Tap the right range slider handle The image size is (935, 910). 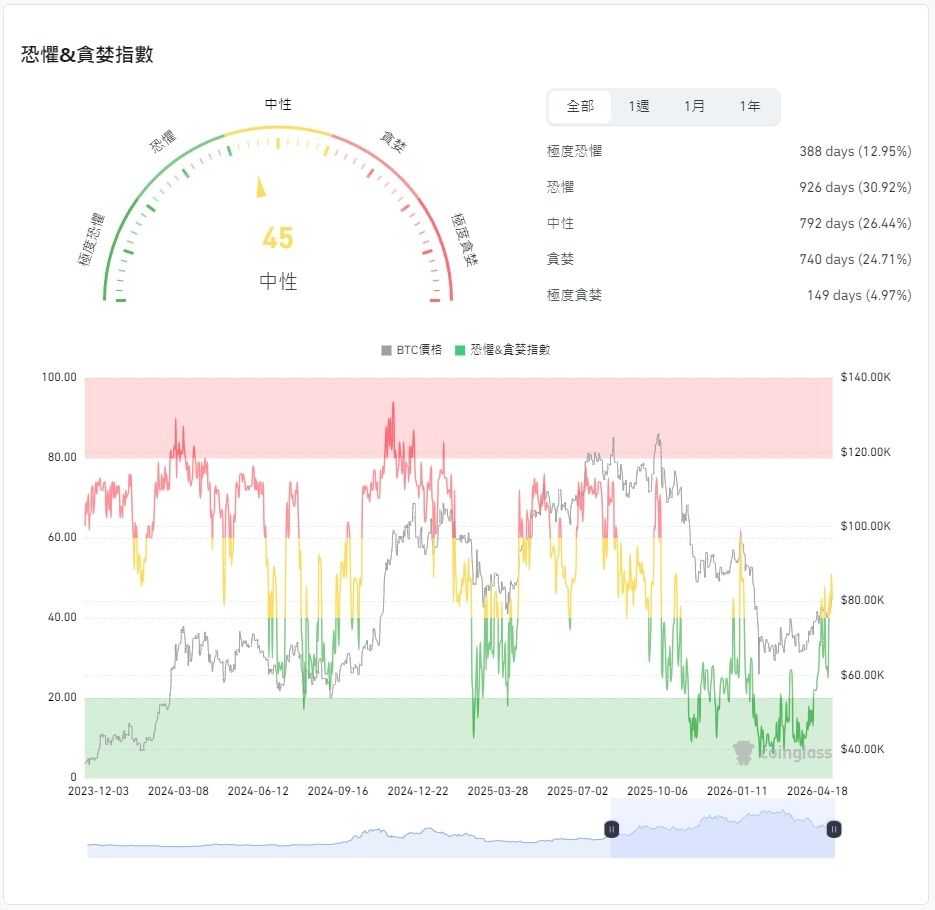834,829
